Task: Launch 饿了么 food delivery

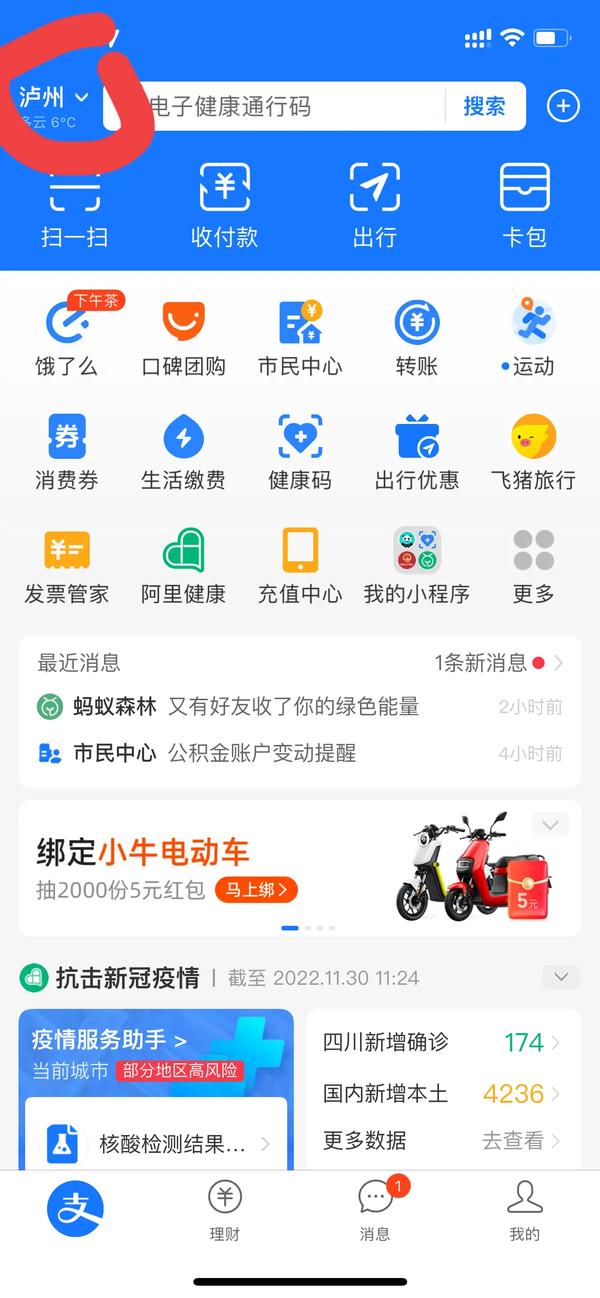Action: (66, 337)
